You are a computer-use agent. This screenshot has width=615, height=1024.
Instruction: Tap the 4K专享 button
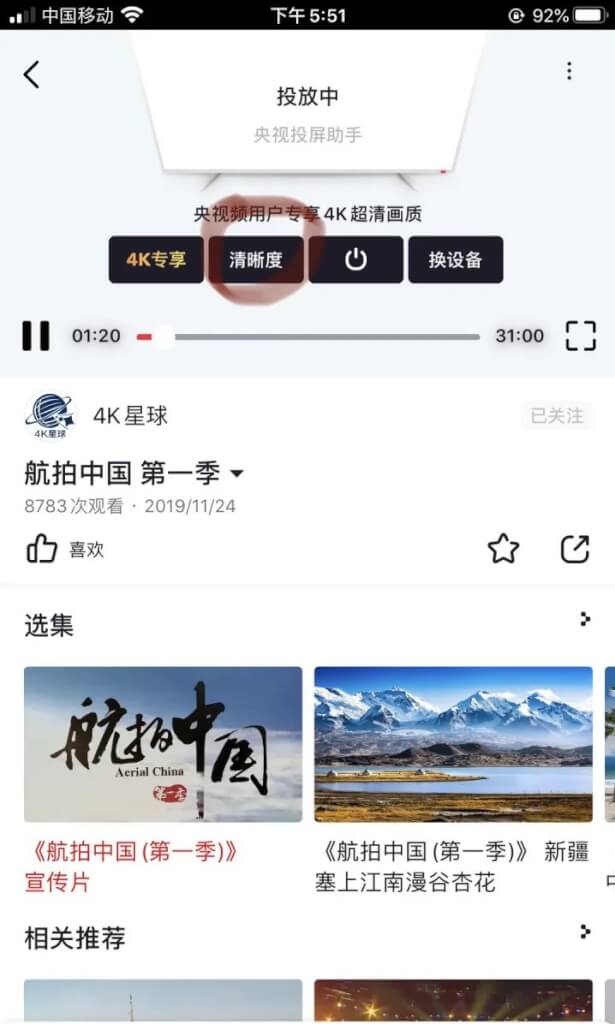[156, 260]
